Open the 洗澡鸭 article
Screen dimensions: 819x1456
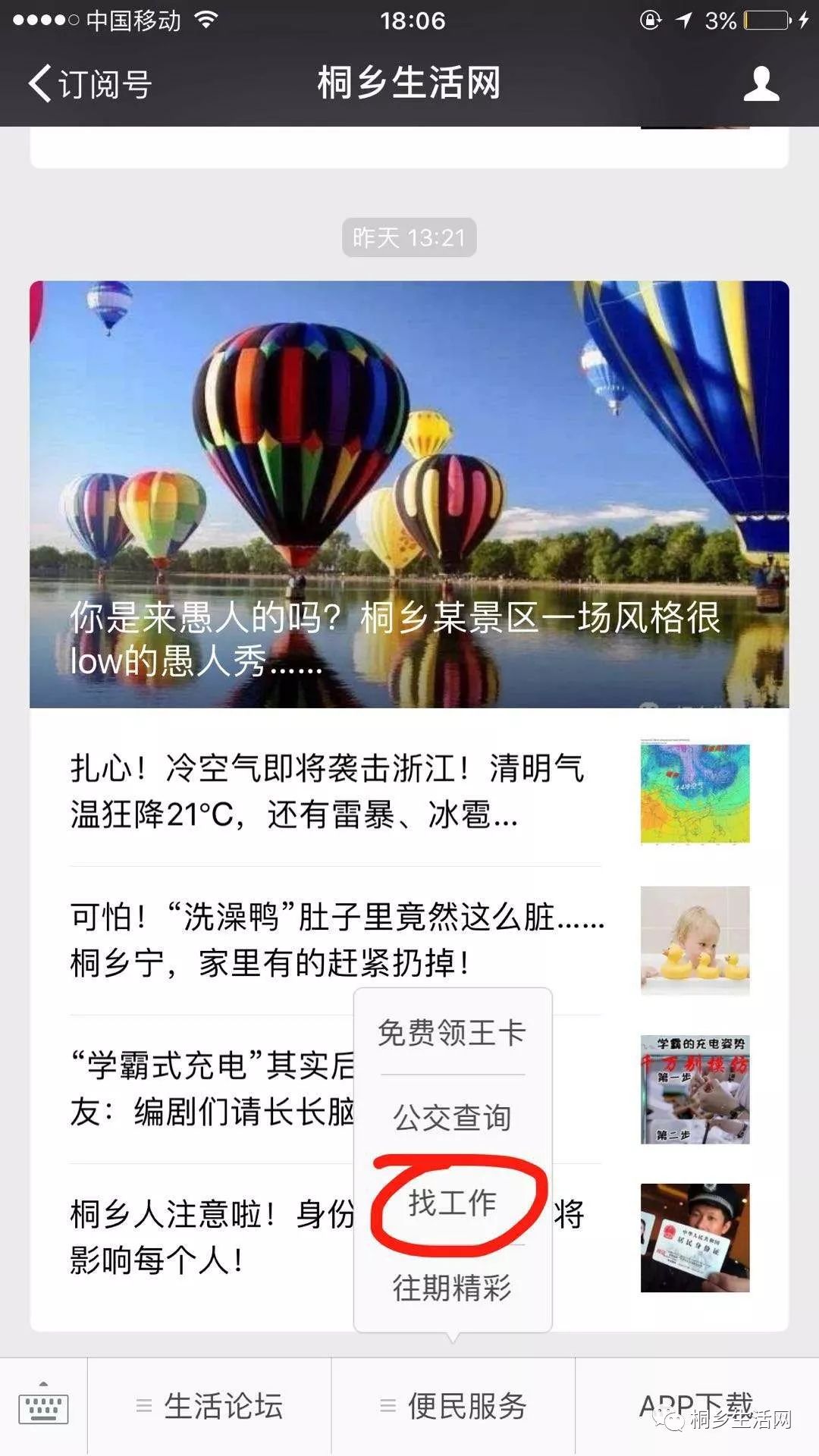click(409, 940)
